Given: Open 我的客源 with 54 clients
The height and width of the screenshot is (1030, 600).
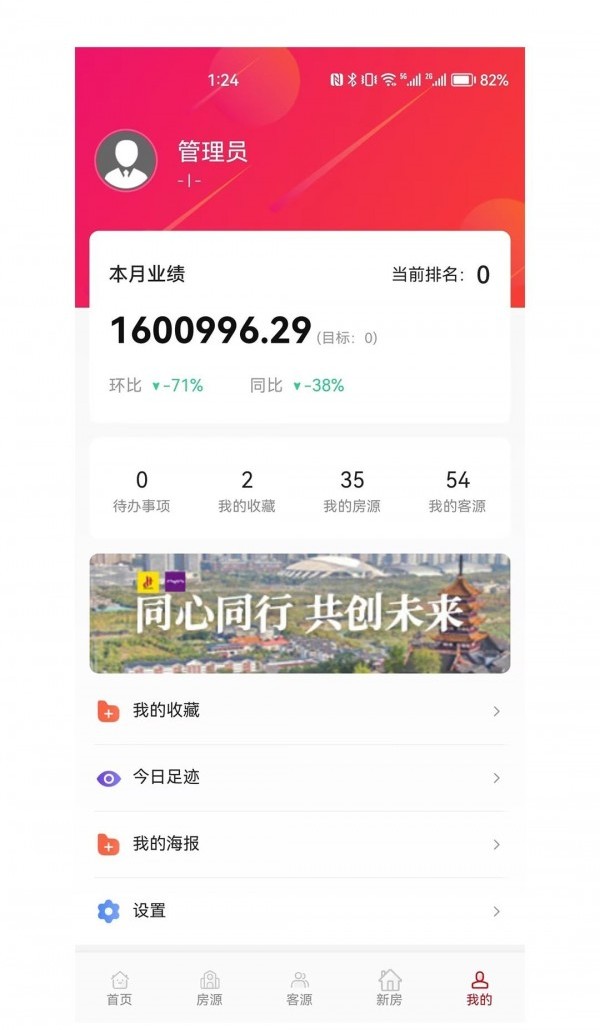Looking at the screenshot, I should point(457,491).
